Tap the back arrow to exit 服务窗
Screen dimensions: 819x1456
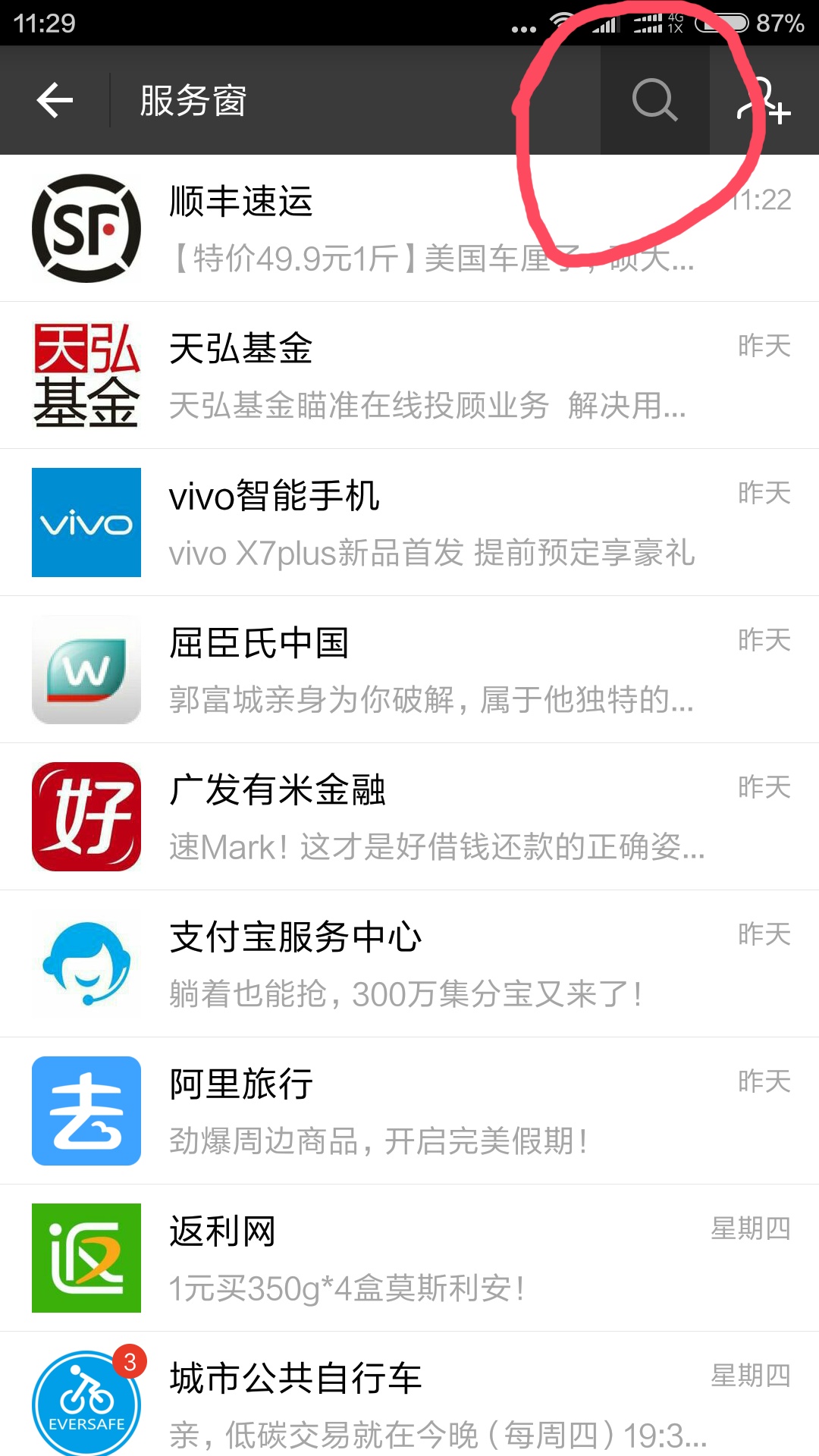click(55, 101)
